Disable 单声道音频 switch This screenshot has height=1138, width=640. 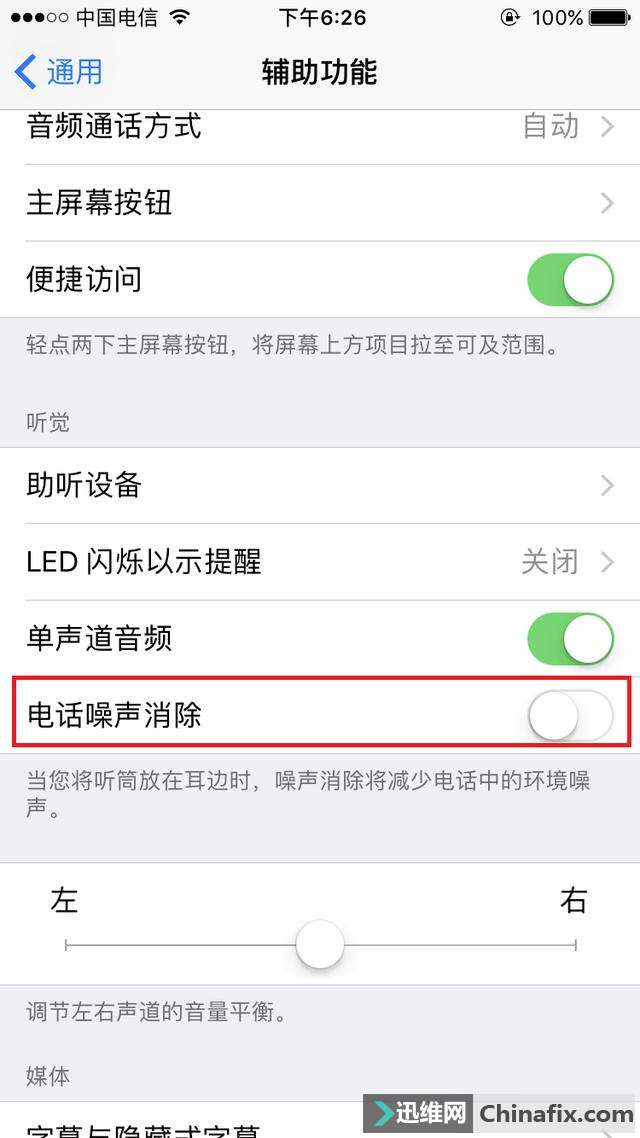(570, 639)
